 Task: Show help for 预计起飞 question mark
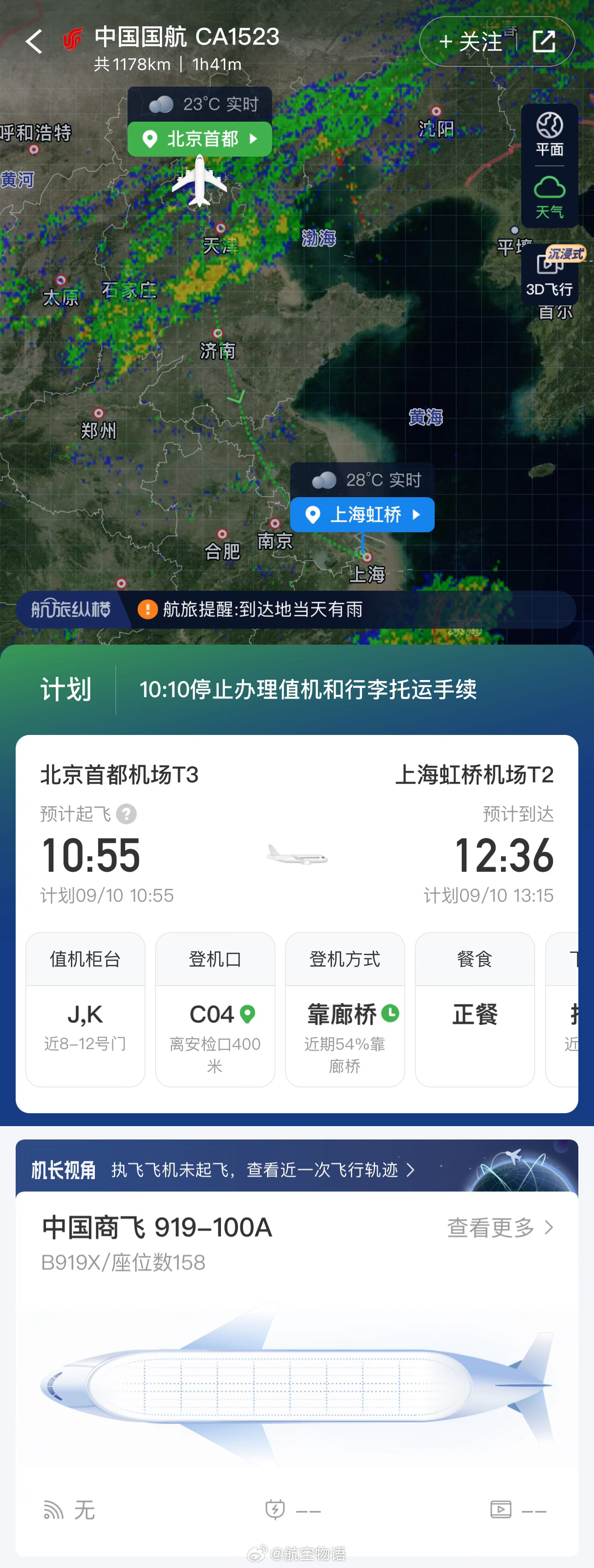click(127, 814)
